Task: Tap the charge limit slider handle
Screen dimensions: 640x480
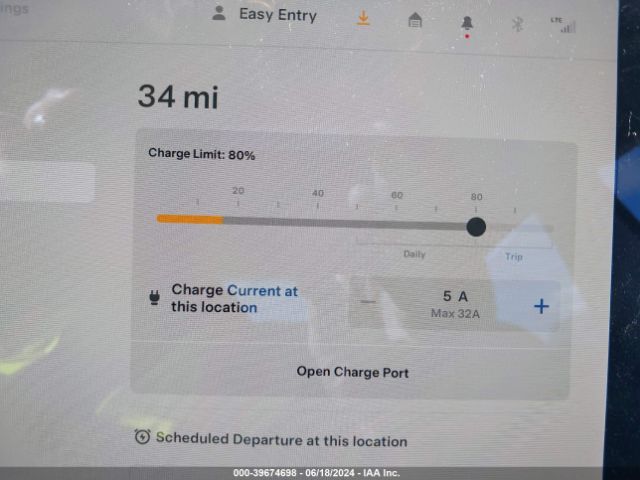Action: click(x=476, y=226)
